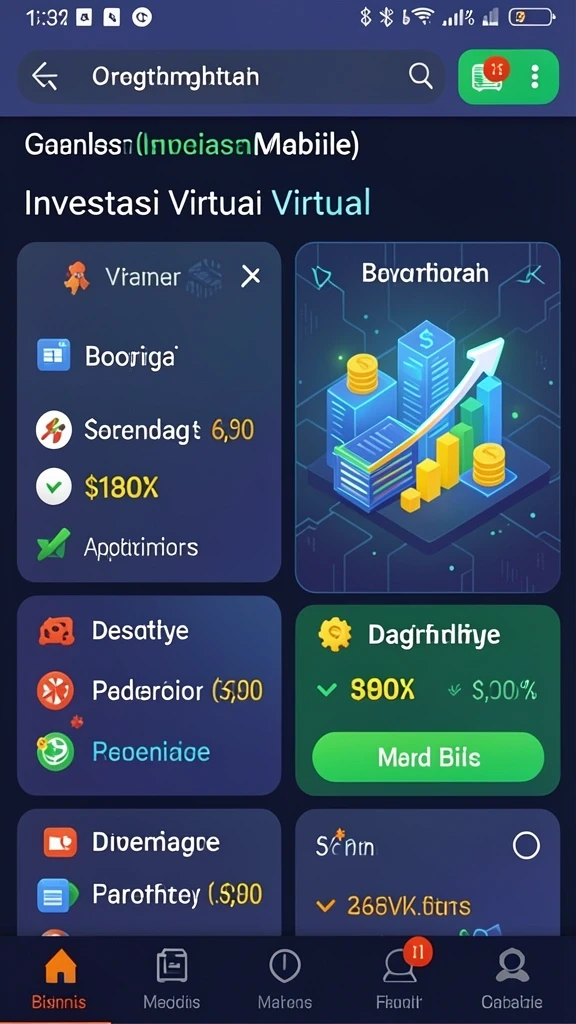Close the Vramer card with X
The width and height of the screenshot is (576, 1024).
[251, 277]
